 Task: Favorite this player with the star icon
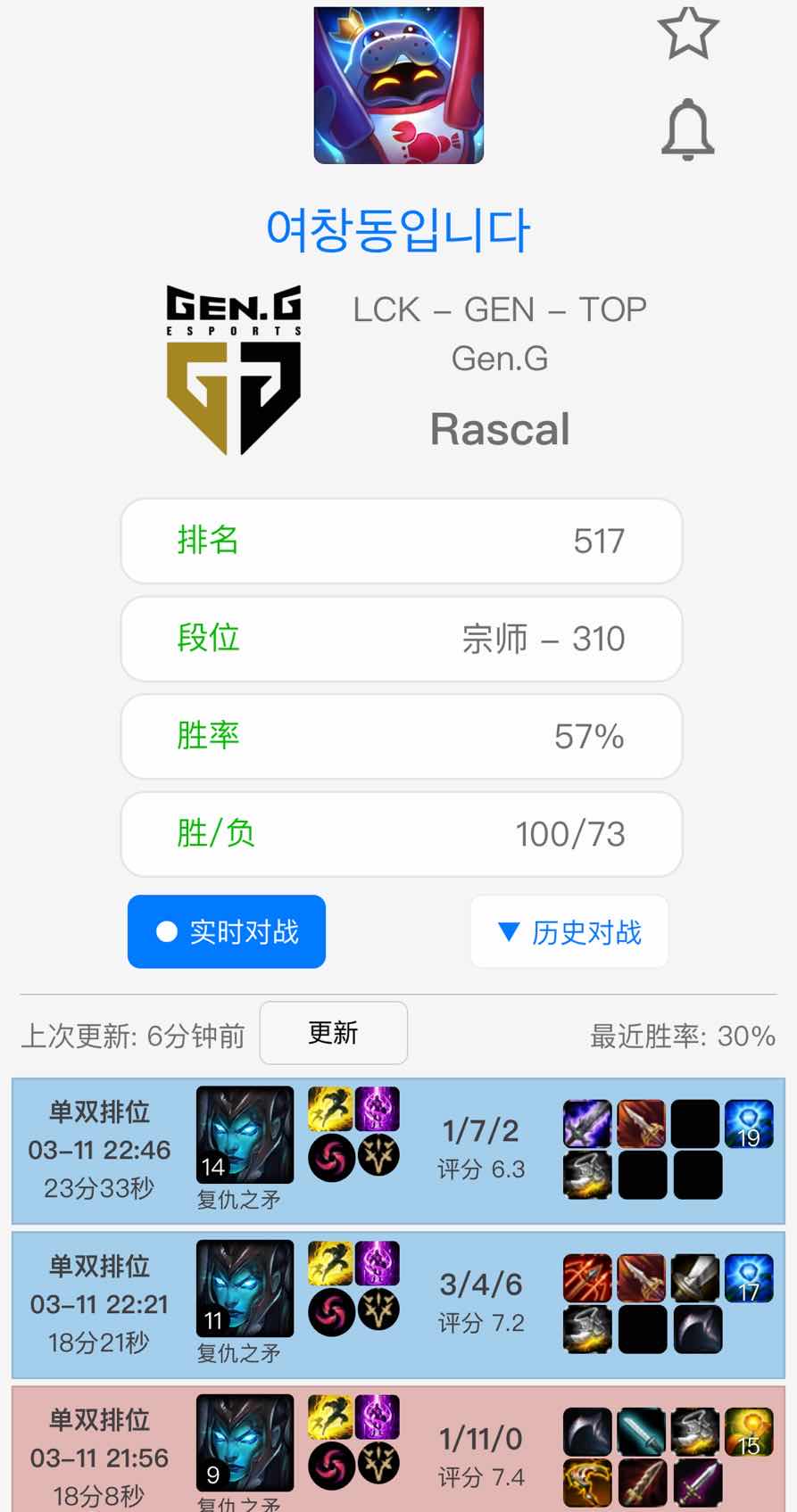click(x=687, y=33)
